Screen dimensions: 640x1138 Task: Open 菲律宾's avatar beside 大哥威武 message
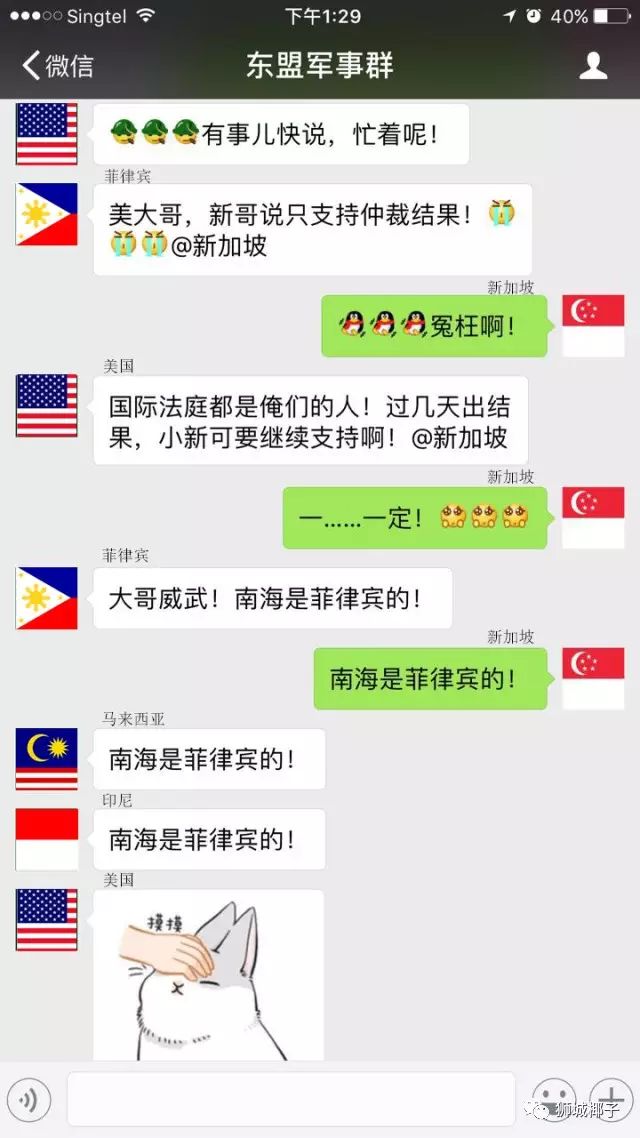(47, 598)
